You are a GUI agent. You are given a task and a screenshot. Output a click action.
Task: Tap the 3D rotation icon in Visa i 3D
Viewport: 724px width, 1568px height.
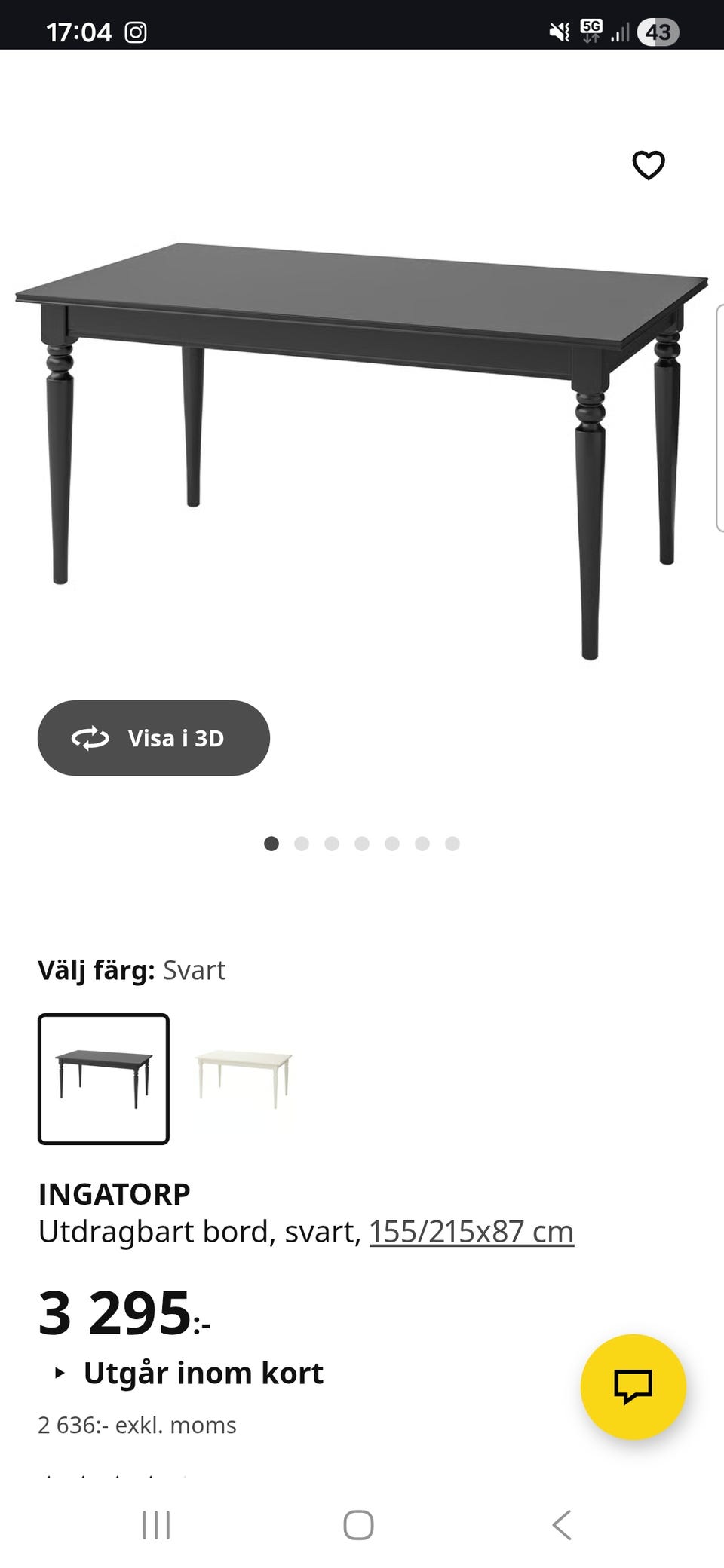click(90, 739)
